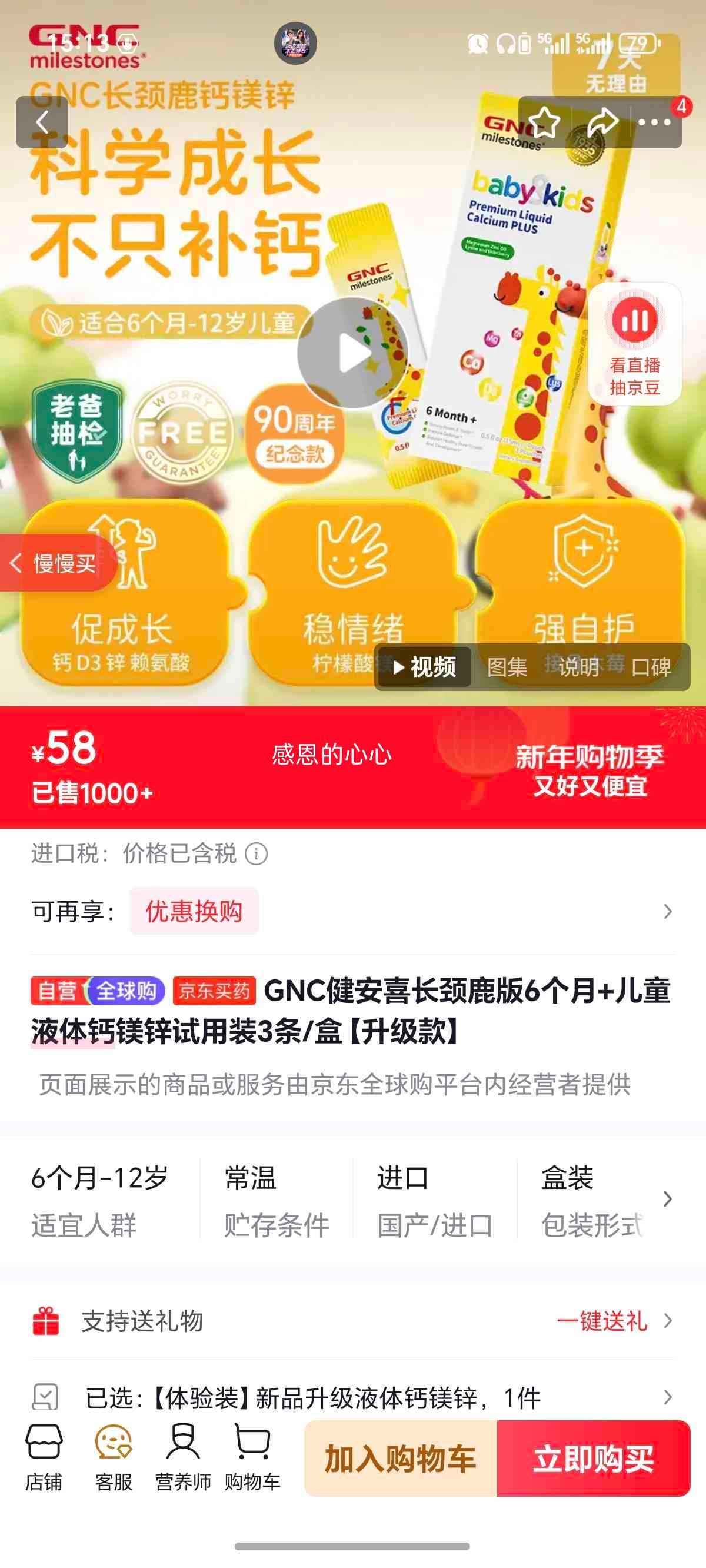Play the product video
706x1568 pixels.
(x=352, y=352)
